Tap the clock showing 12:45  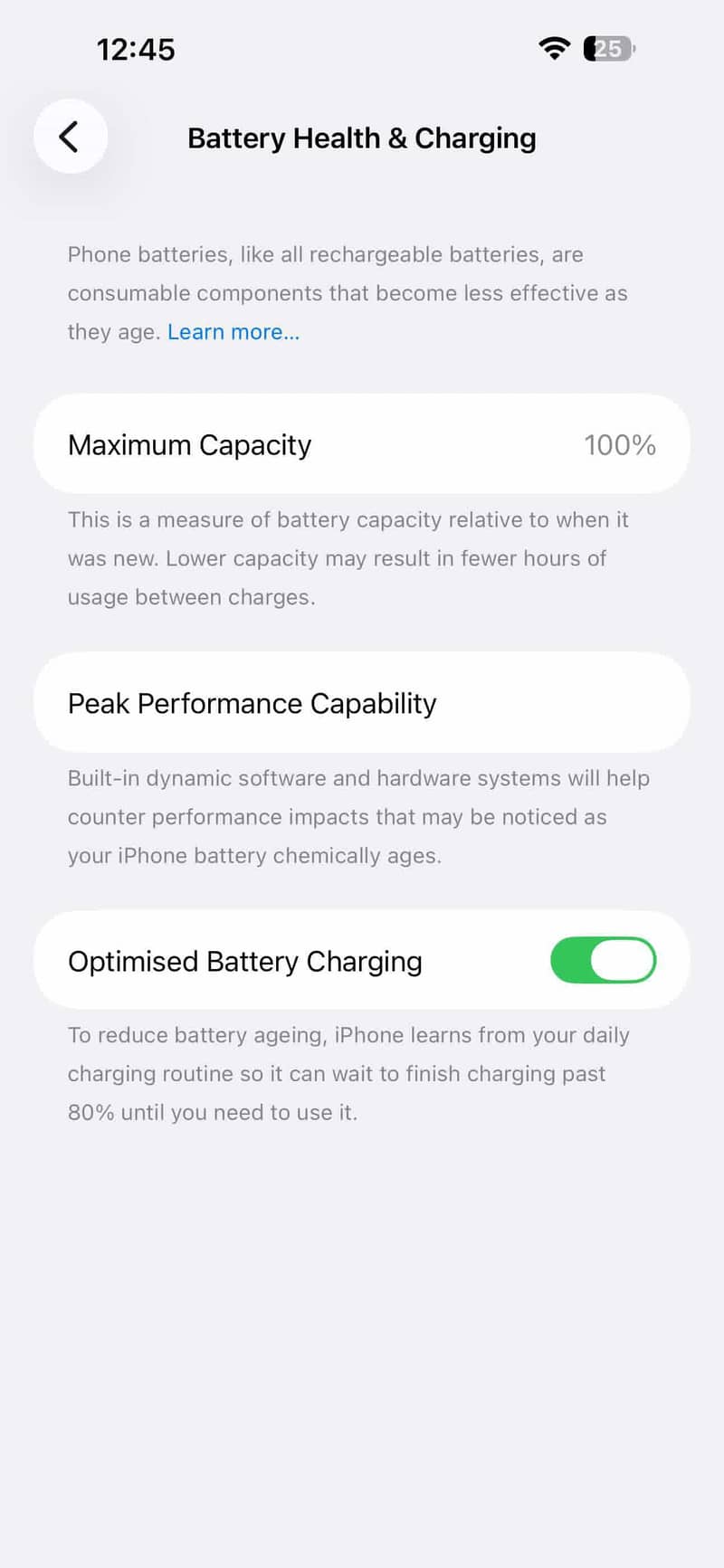click(136, 50)
